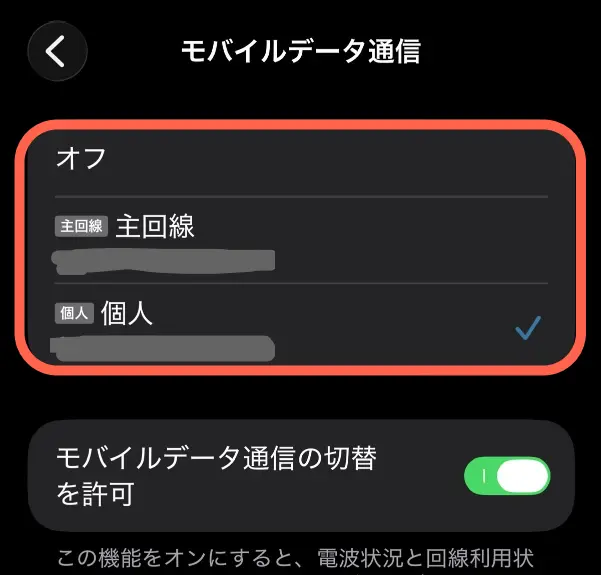The image size is (601, 575).
Task: Select オフ to disable mobile data
Action: coord(298,159)
